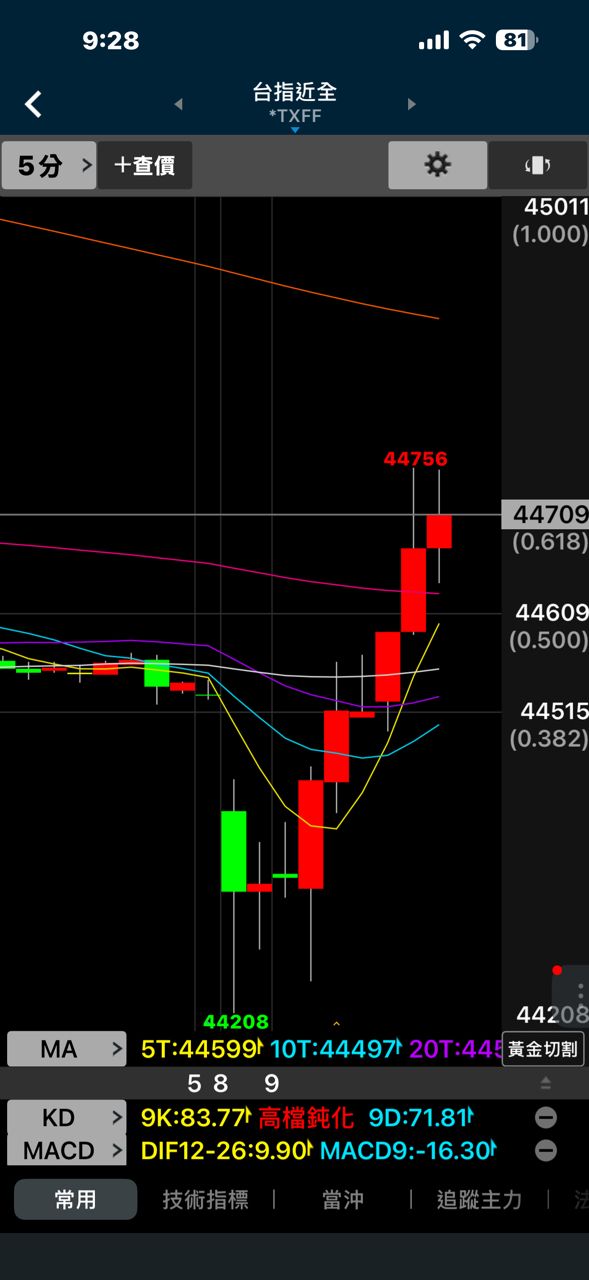Select the 常用 tab
The height and width of the screenshot is (1280, 589).
click(x=76, y=1199)
